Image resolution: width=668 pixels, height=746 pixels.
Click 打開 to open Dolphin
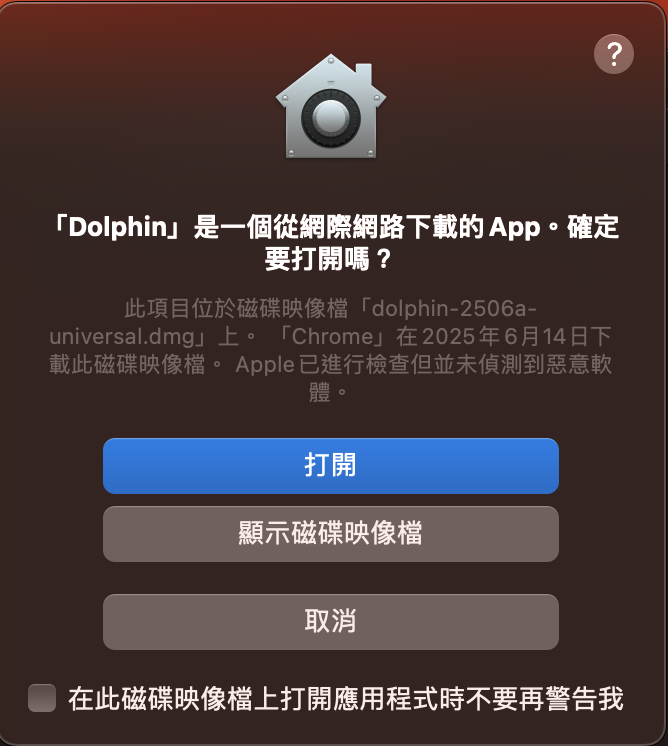(x=330, y=466)
